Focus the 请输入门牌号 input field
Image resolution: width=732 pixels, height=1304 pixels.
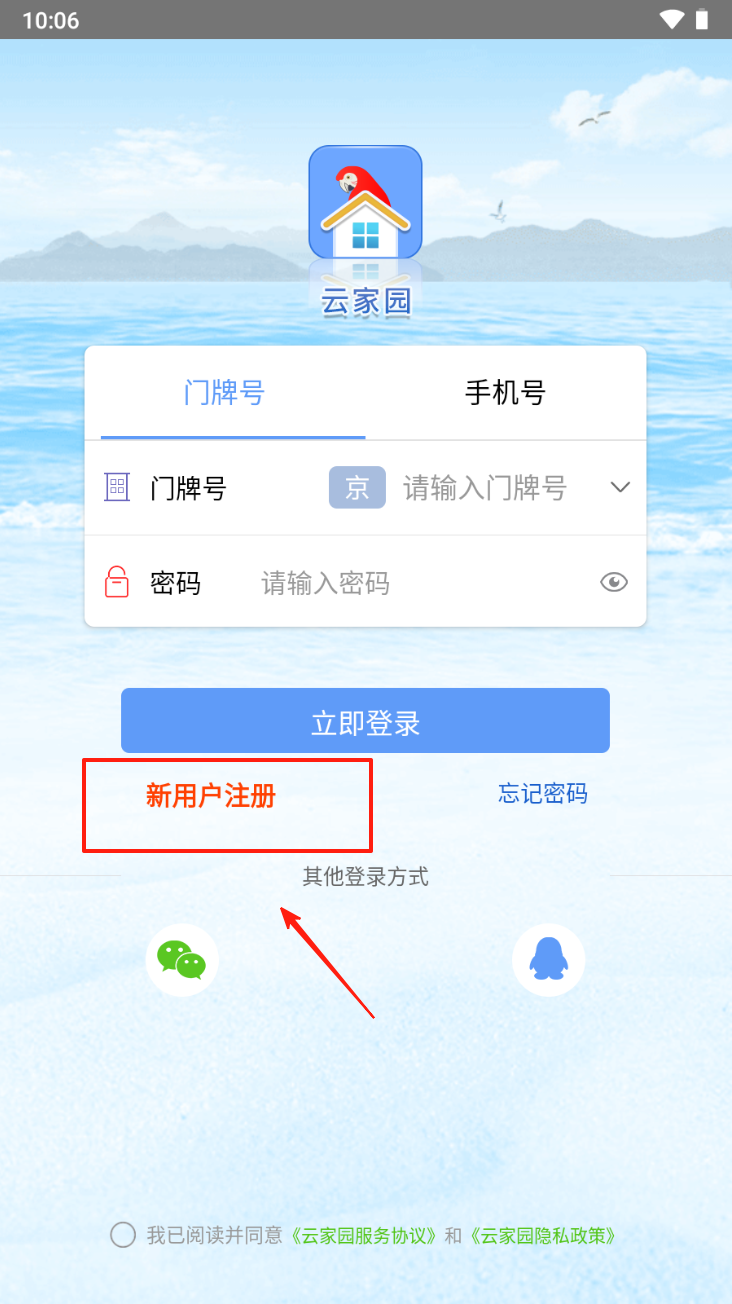click(485, 488)
